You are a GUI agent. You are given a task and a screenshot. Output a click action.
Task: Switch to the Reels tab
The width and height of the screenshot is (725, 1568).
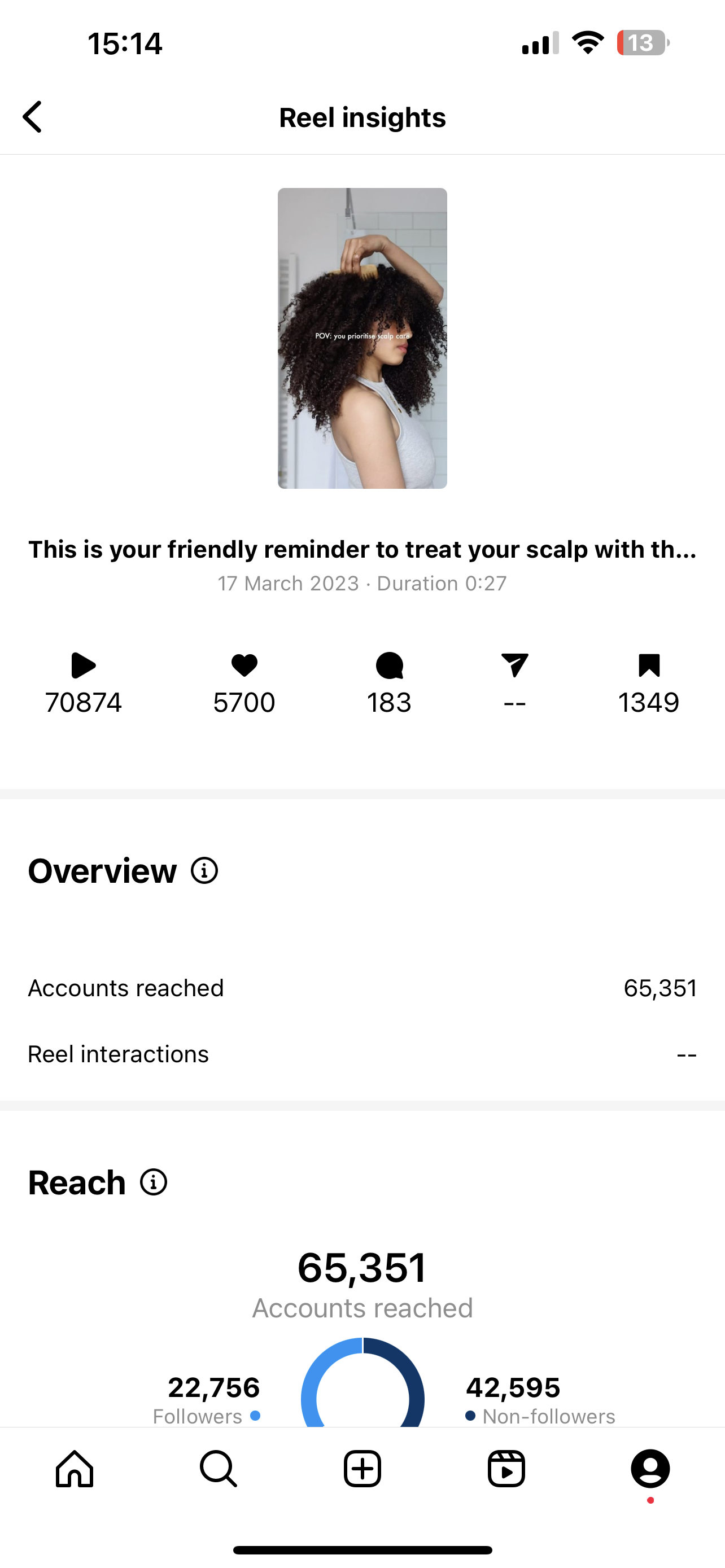pyautogui.click(x=506, y=1468)
